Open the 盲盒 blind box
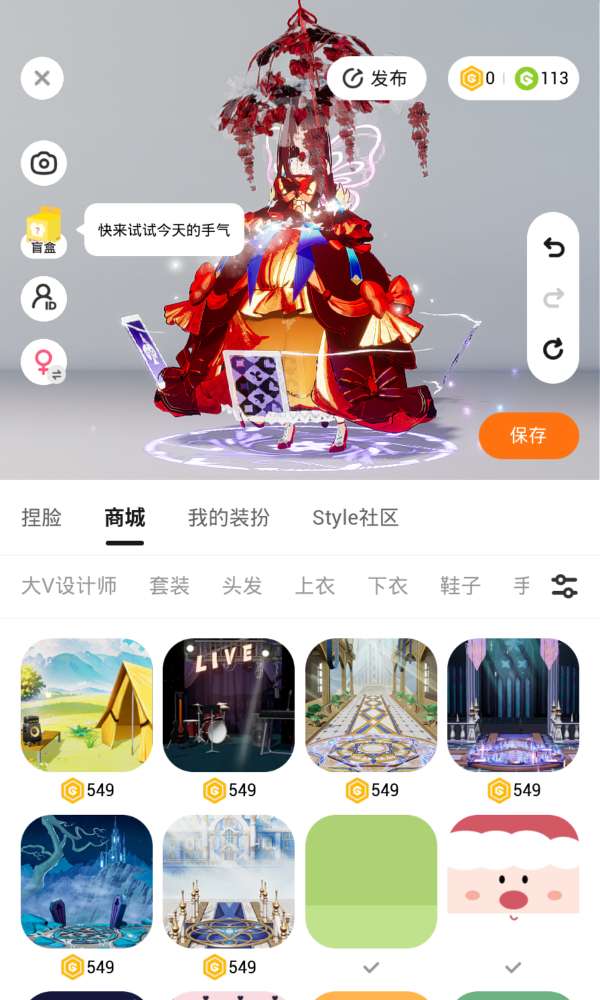This screenshot has width=600, height=1000. pos(44,231)
